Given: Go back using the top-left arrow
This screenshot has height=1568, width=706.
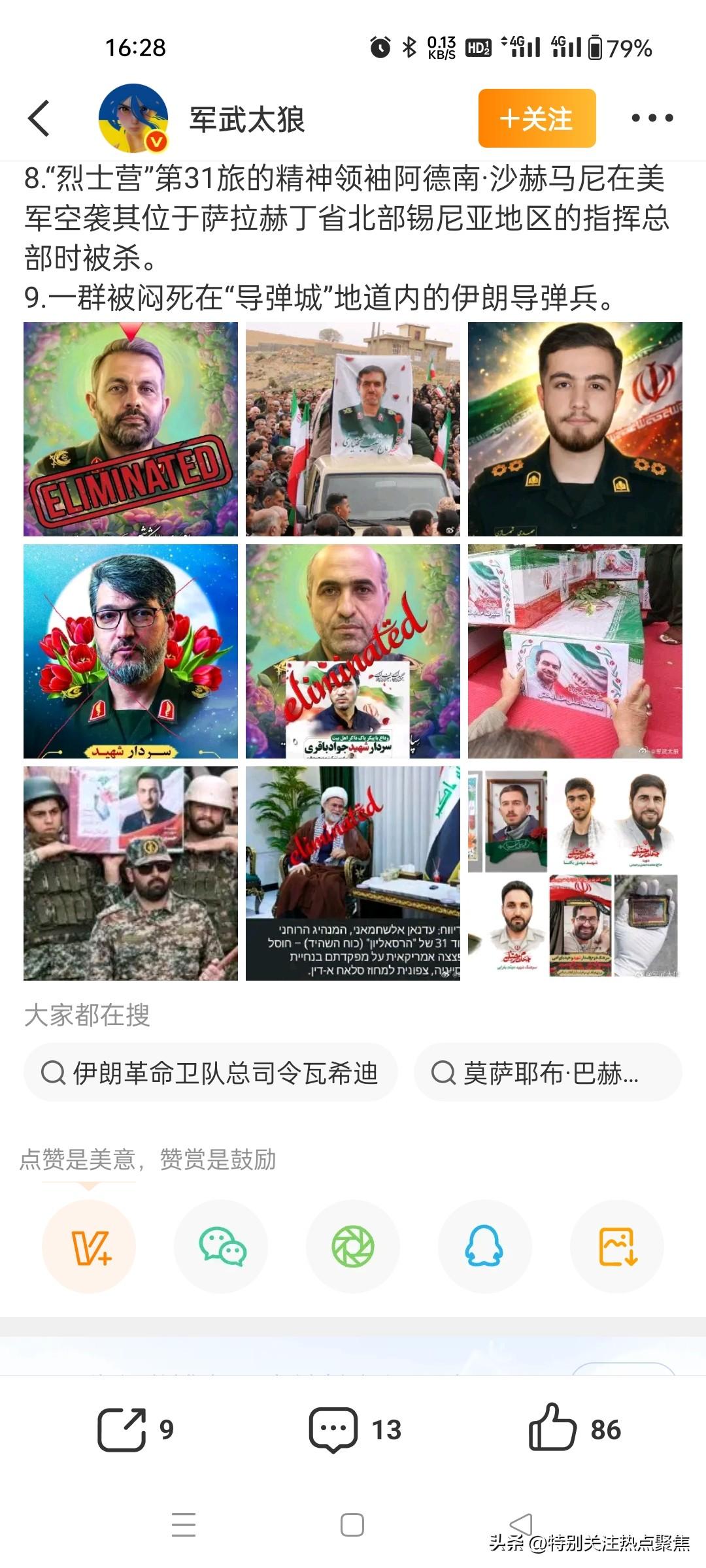Looking at the screenshot, I should tap(36, 118).
